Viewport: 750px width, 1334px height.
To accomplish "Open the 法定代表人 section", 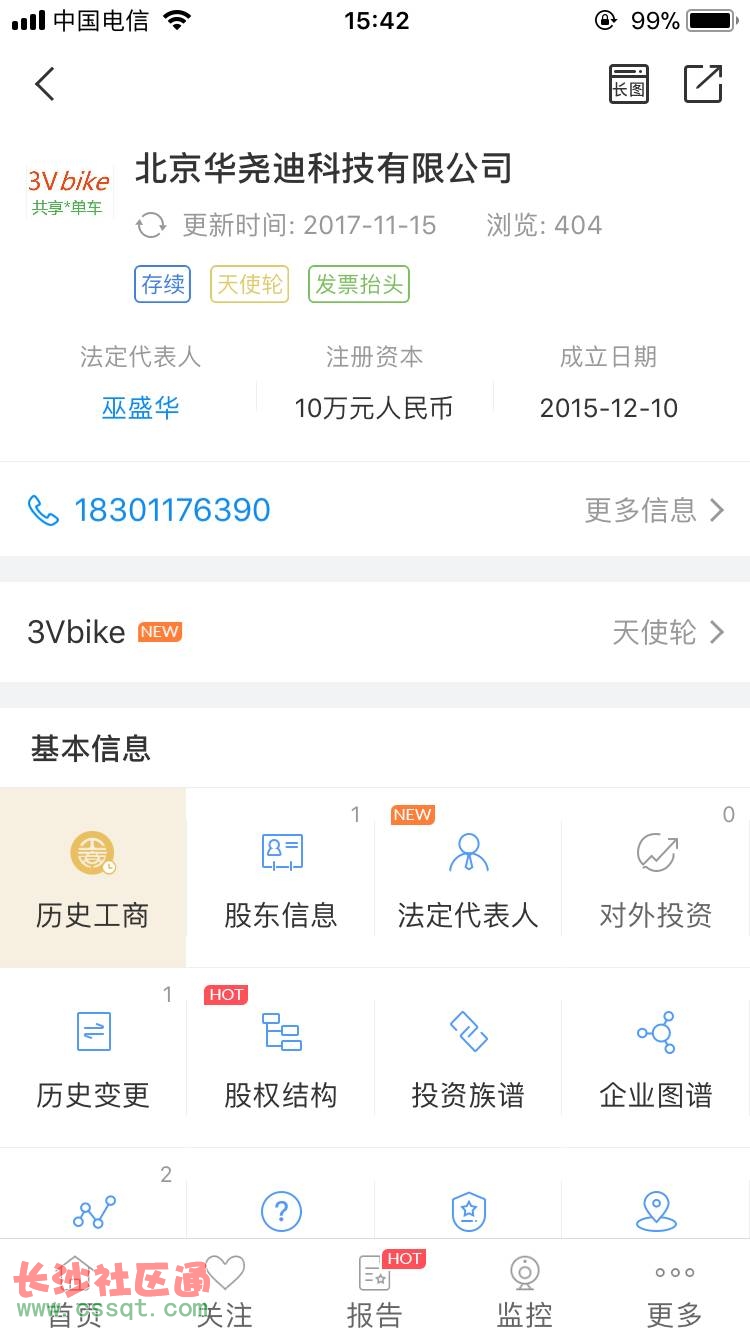I will coord(468,878).
